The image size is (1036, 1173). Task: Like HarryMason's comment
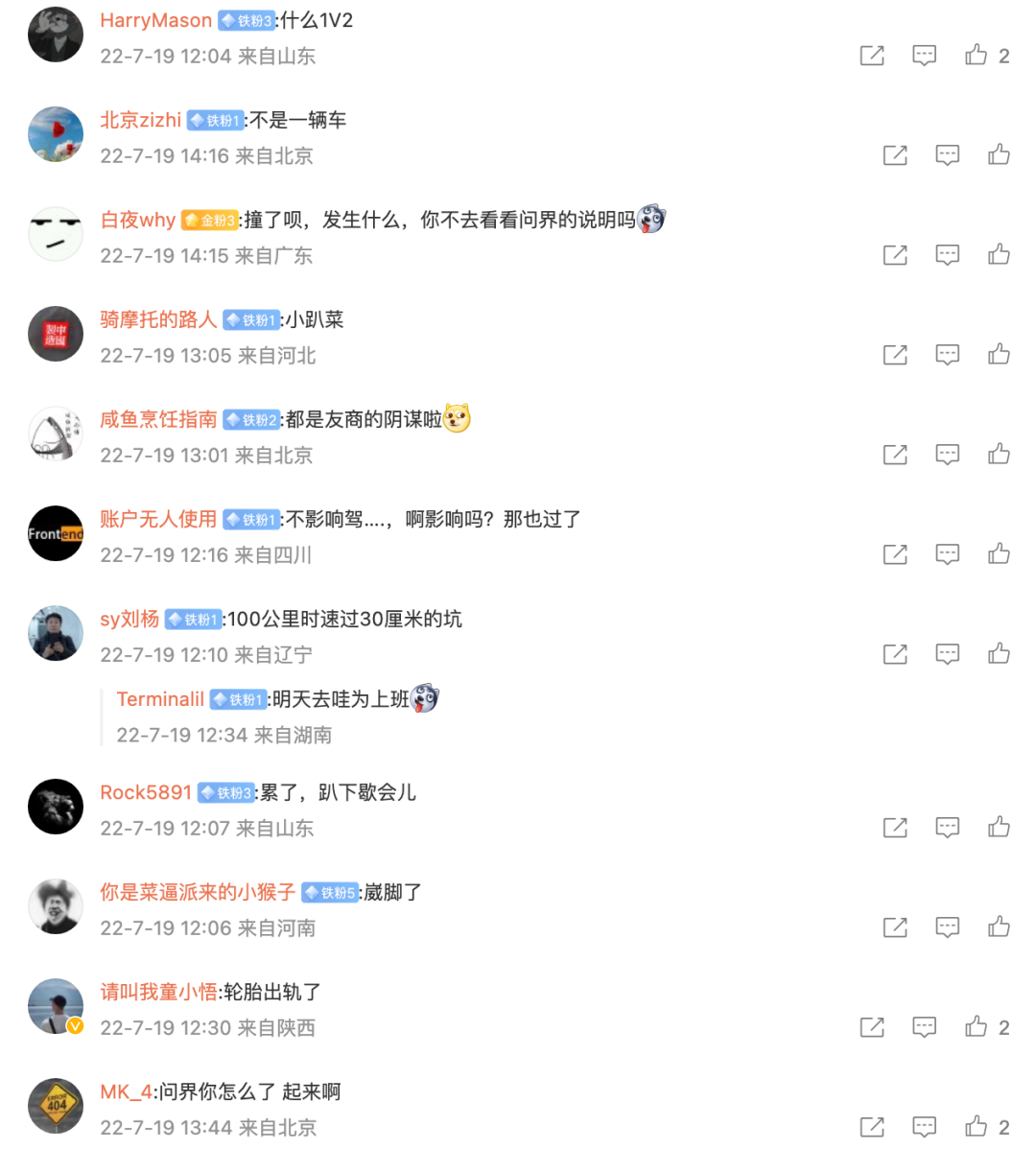(977, 56)
